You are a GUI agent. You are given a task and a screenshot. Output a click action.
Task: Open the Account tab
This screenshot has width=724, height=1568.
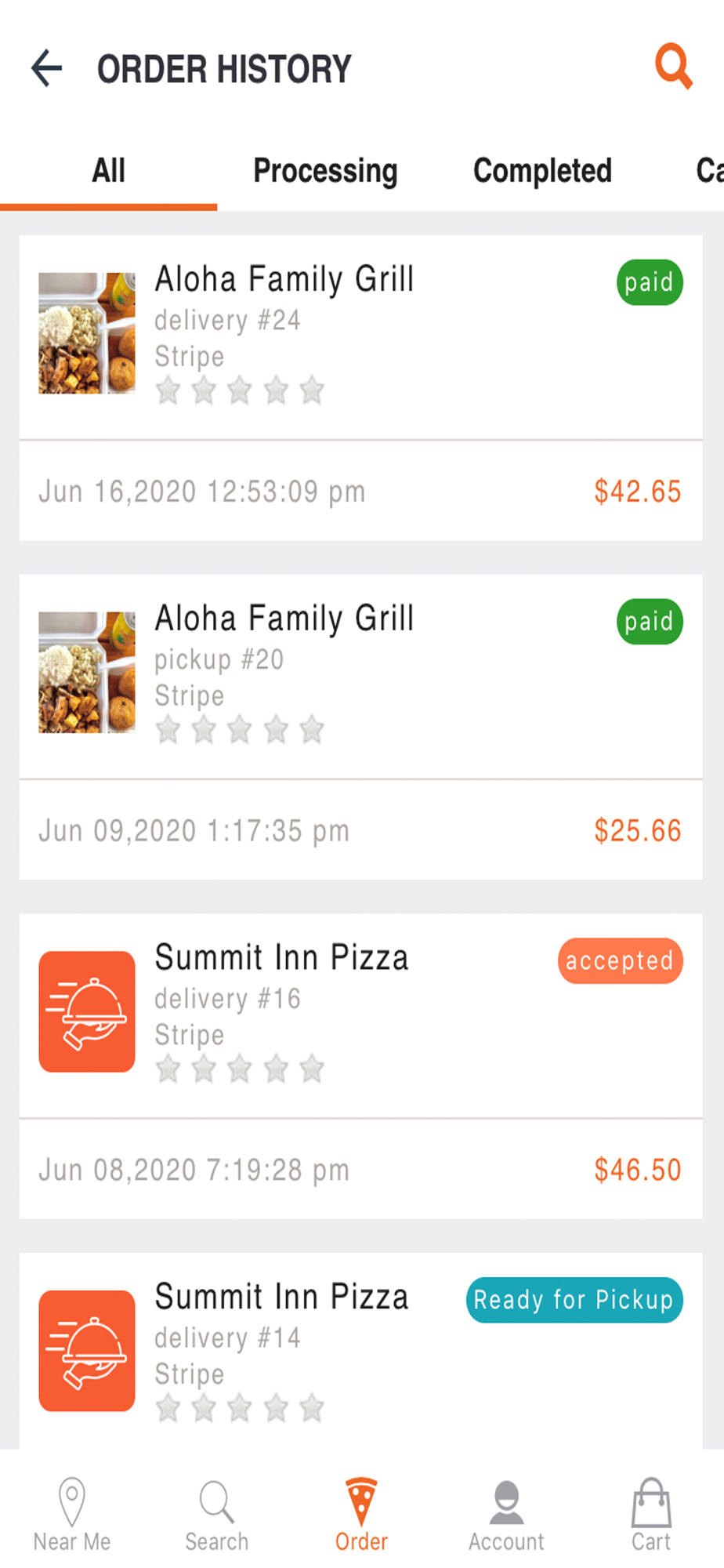pyautogui.click(x=506, y=1515)
